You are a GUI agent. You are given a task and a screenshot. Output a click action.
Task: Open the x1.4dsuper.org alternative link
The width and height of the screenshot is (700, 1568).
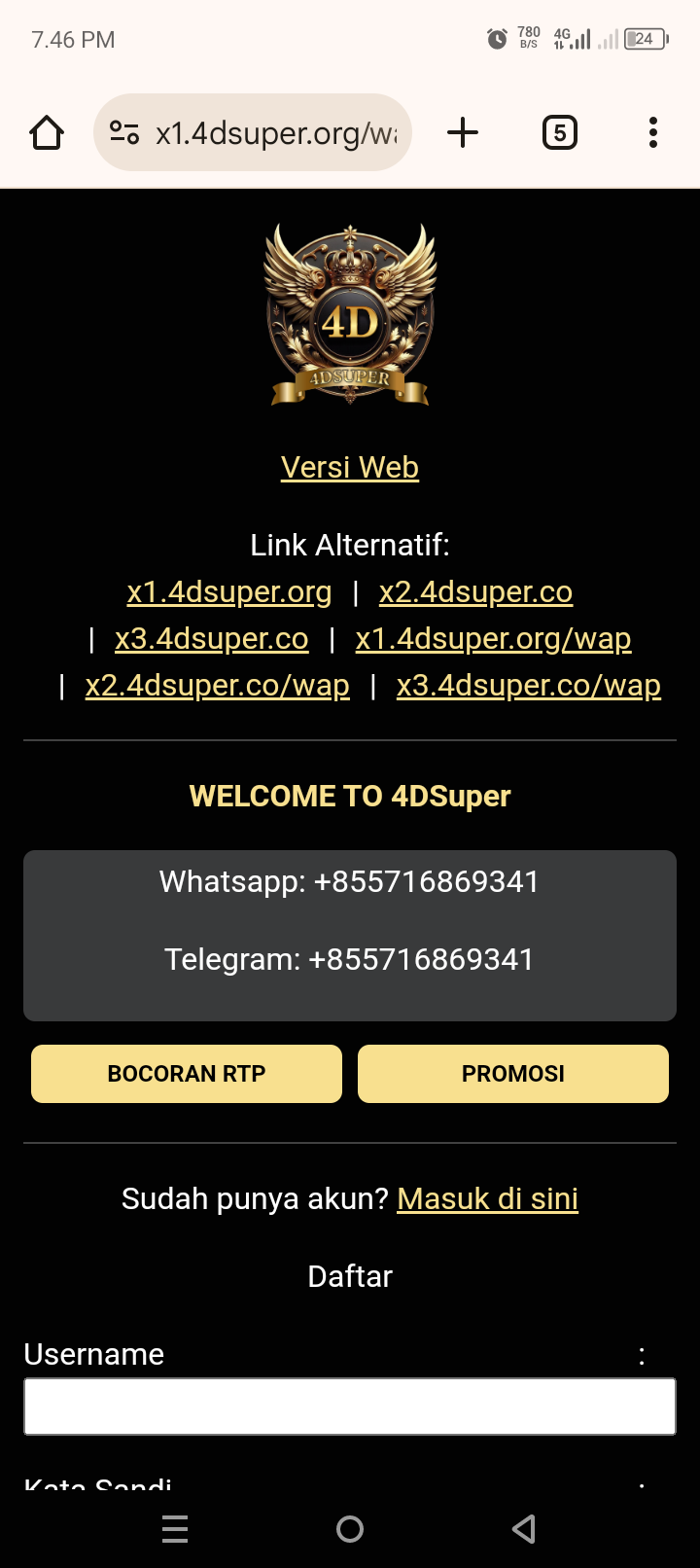[229, 591]
